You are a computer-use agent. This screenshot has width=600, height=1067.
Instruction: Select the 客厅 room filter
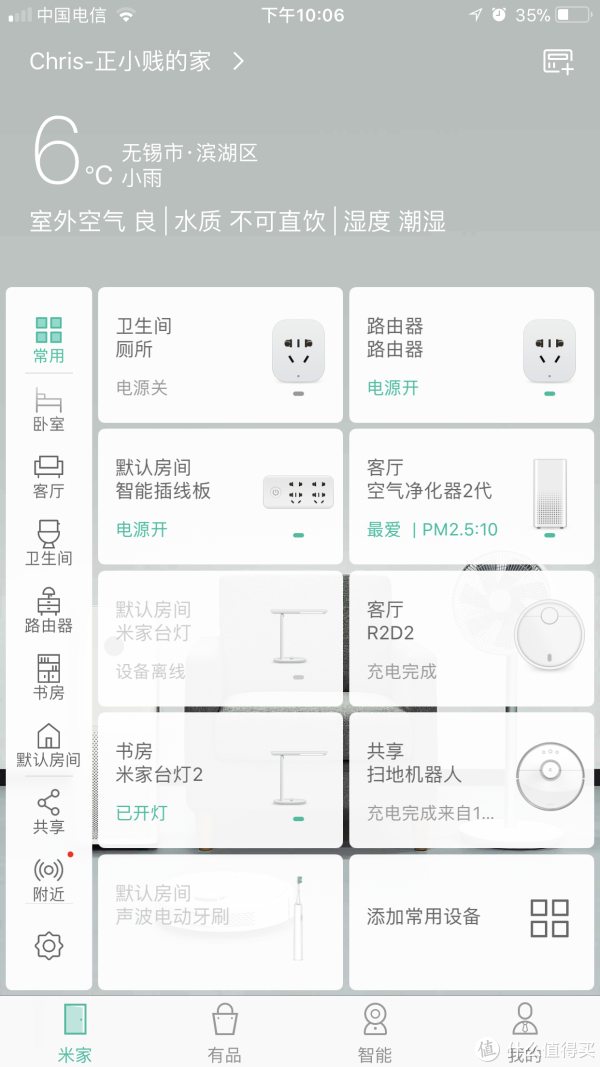tap(48, 477)
